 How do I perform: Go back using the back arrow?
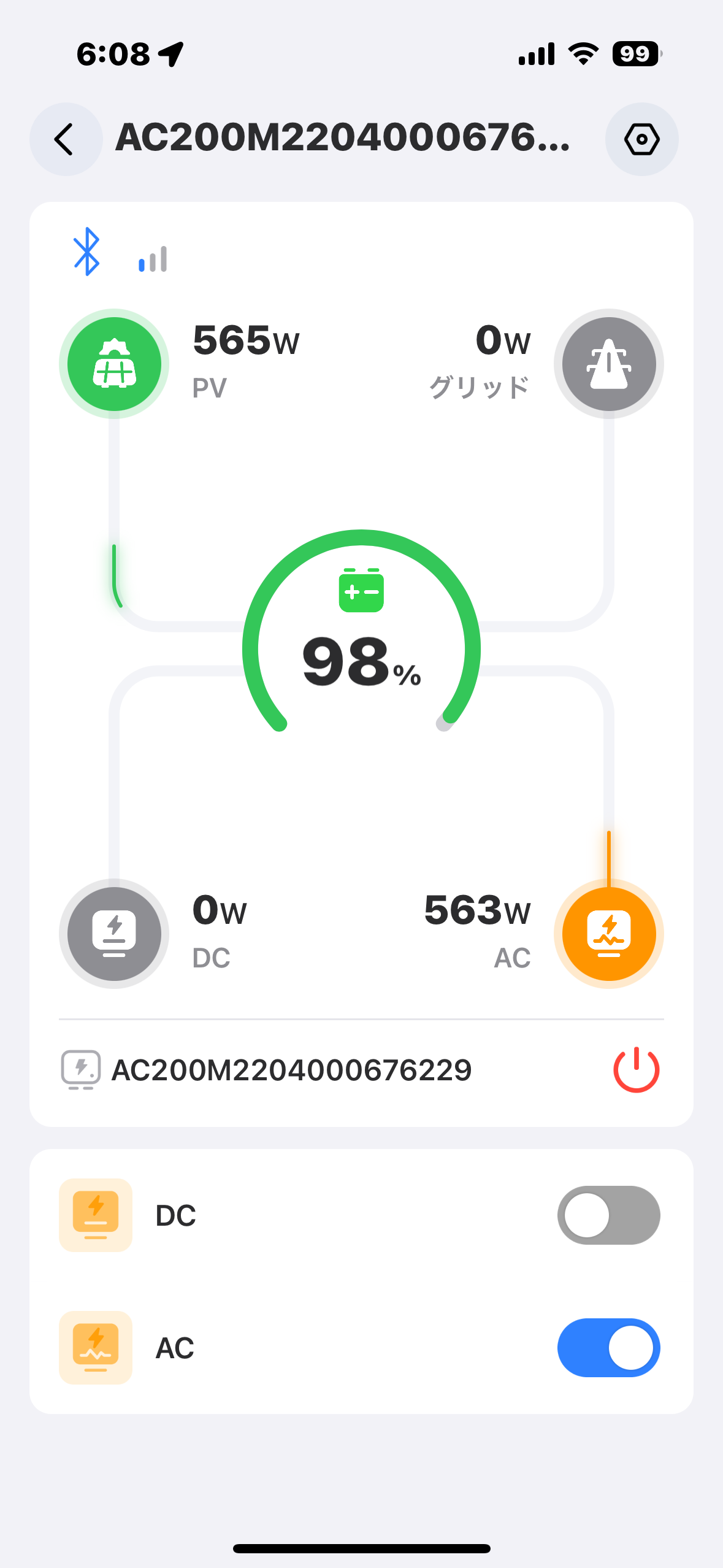[66, 139]
